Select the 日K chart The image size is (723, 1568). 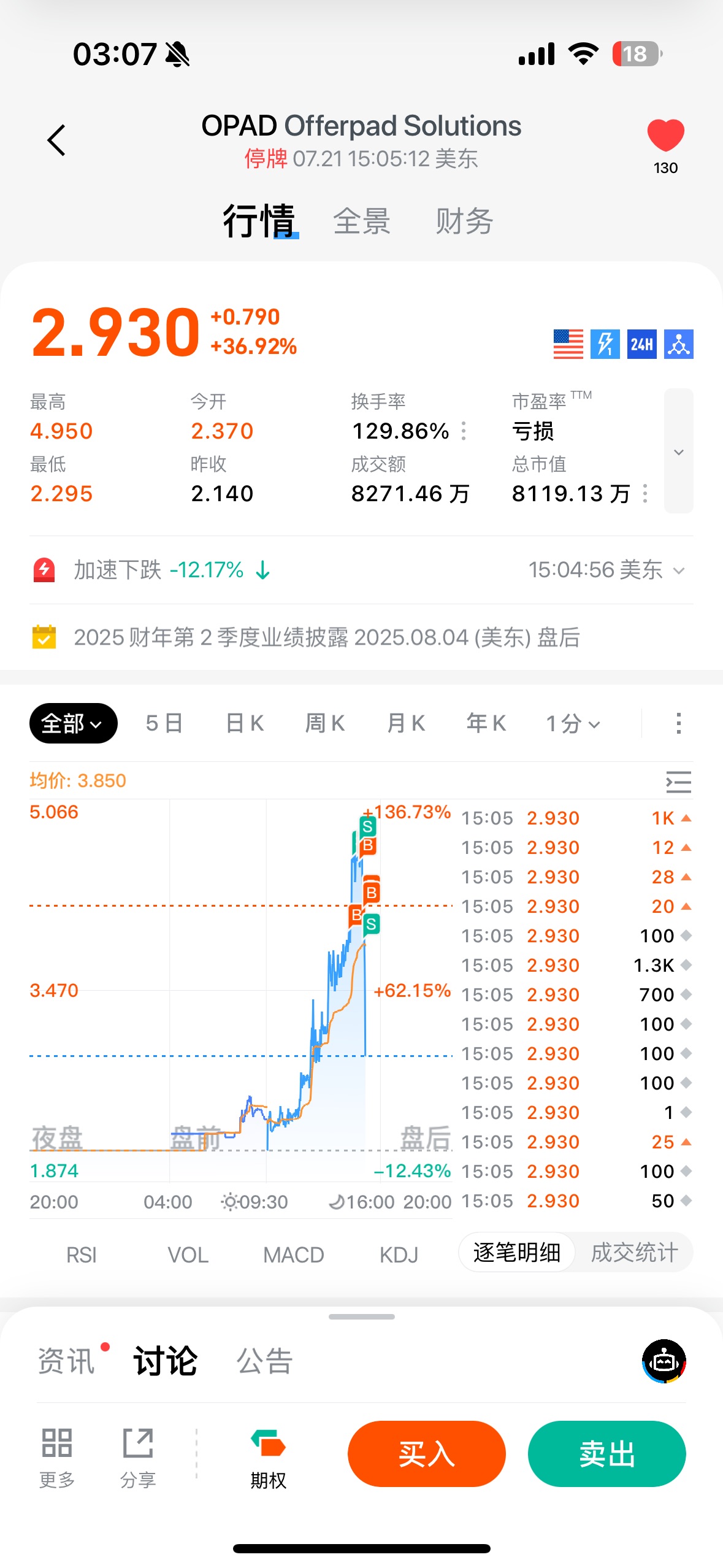point(245,723)
